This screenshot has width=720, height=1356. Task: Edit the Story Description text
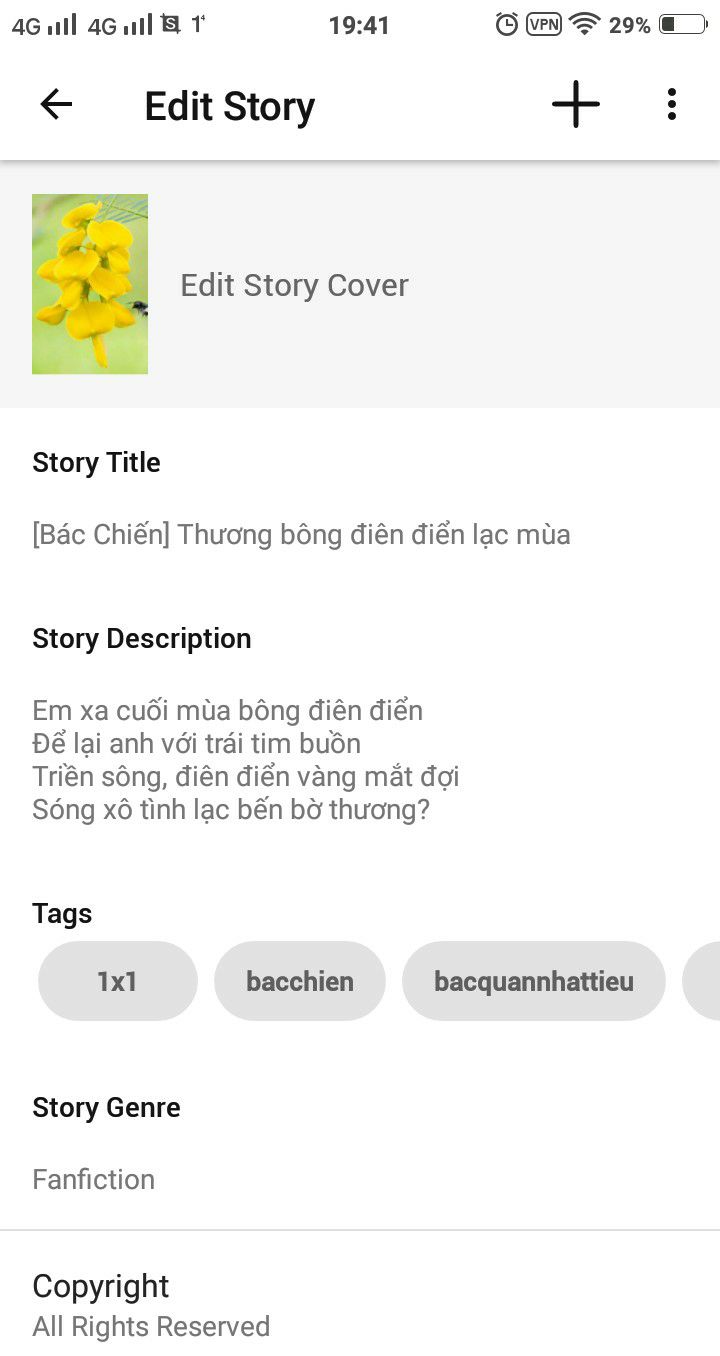pos(246,759)
